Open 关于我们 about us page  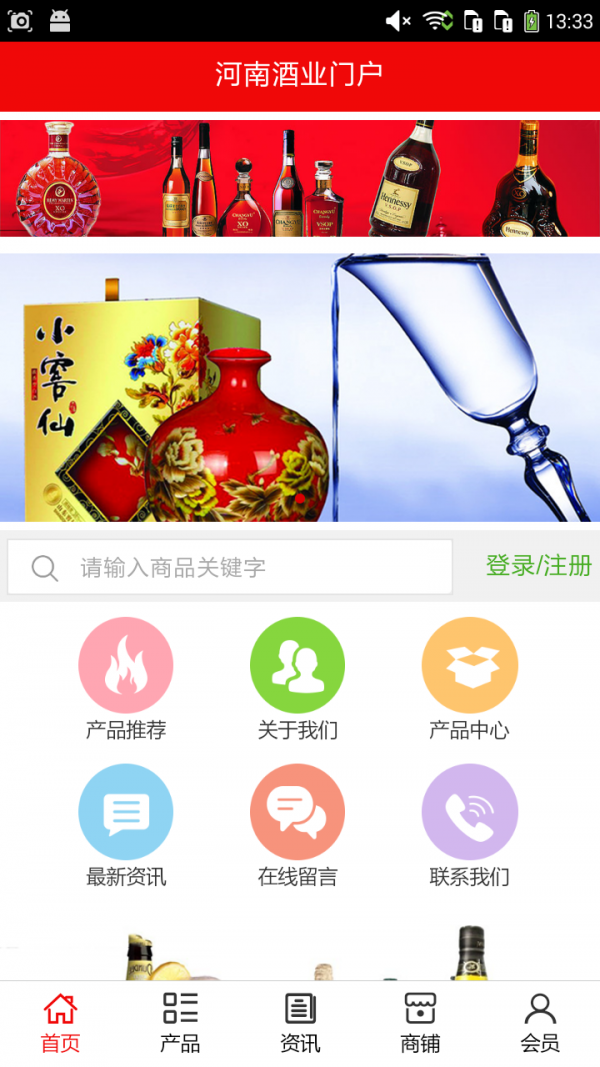[x=297, y=666]
